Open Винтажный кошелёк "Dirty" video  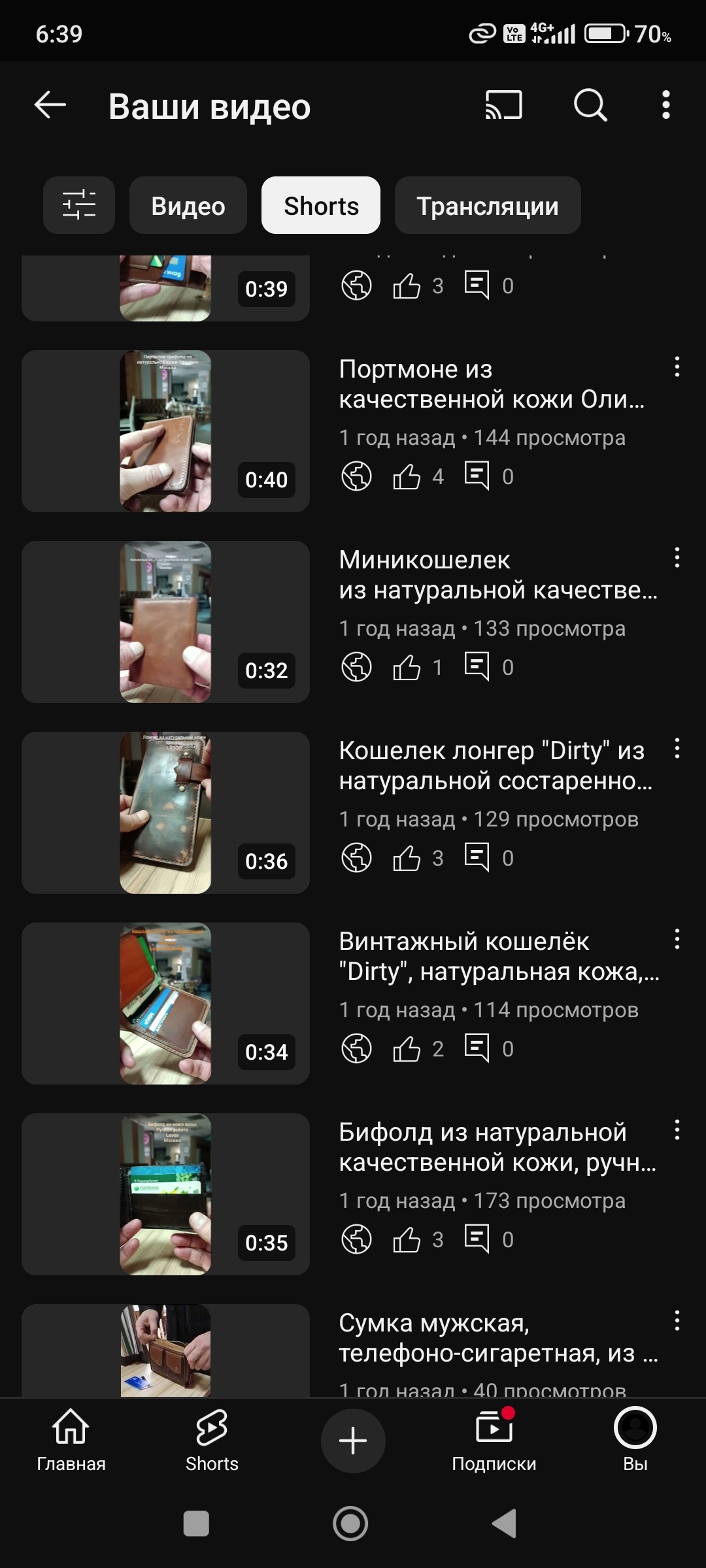(x=165, y=1004)
